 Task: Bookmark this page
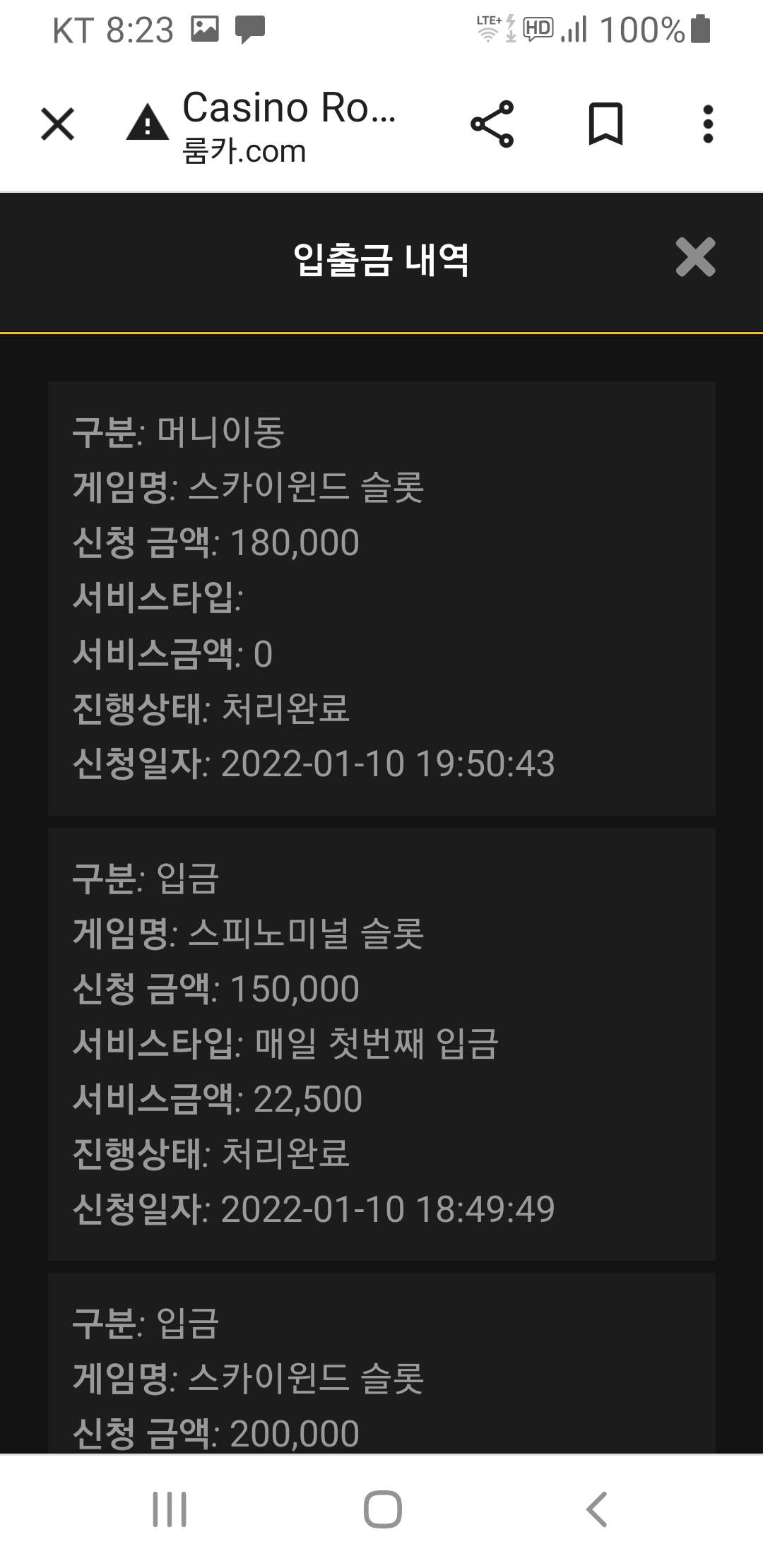tap(606, 124)
